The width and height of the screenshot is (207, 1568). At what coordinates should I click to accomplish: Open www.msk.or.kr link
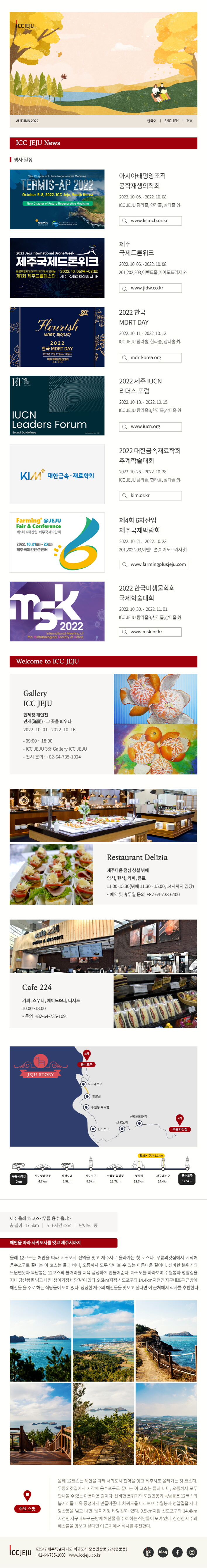(150, 632)
